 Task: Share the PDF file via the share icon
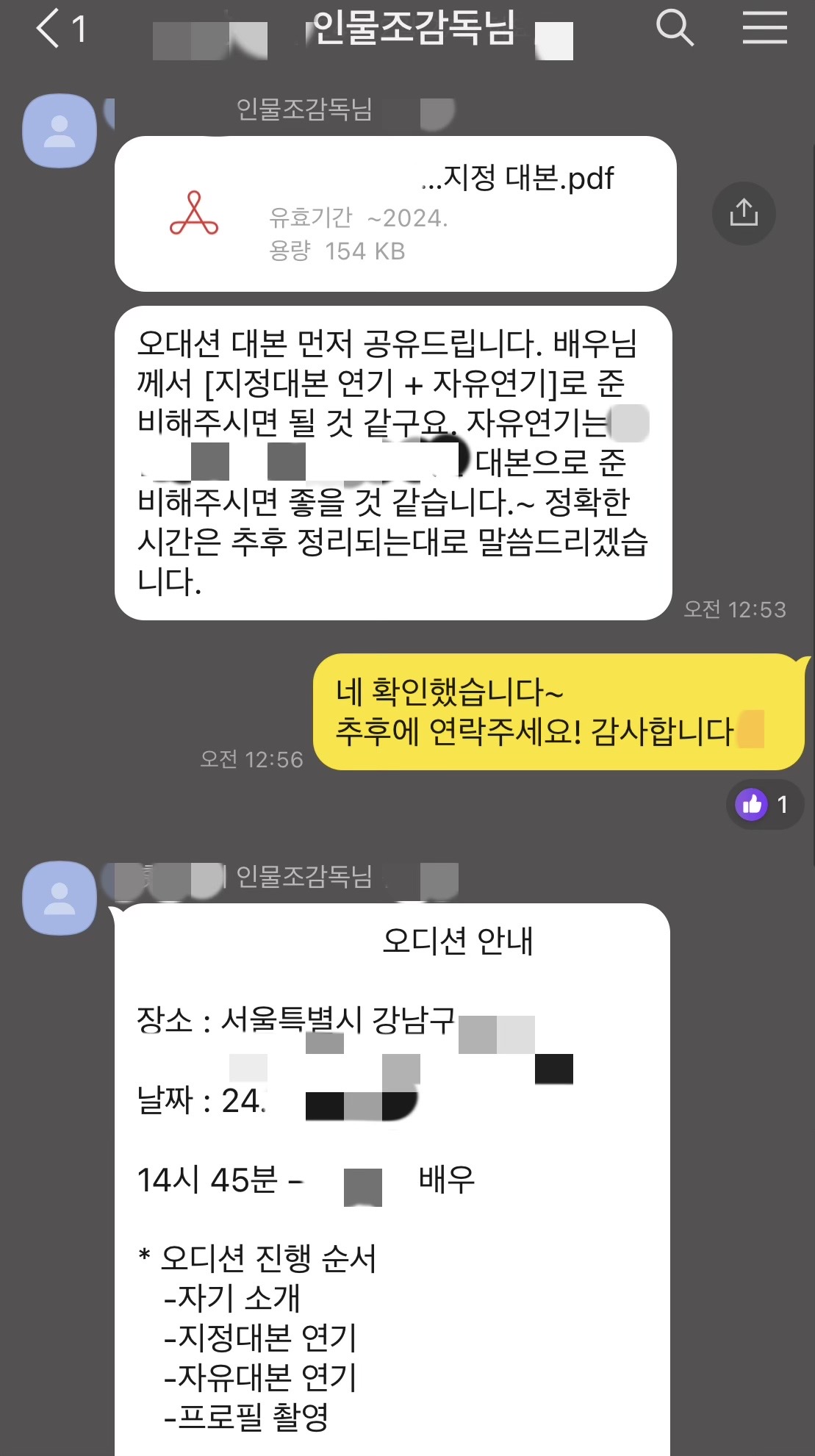[743, 213]
